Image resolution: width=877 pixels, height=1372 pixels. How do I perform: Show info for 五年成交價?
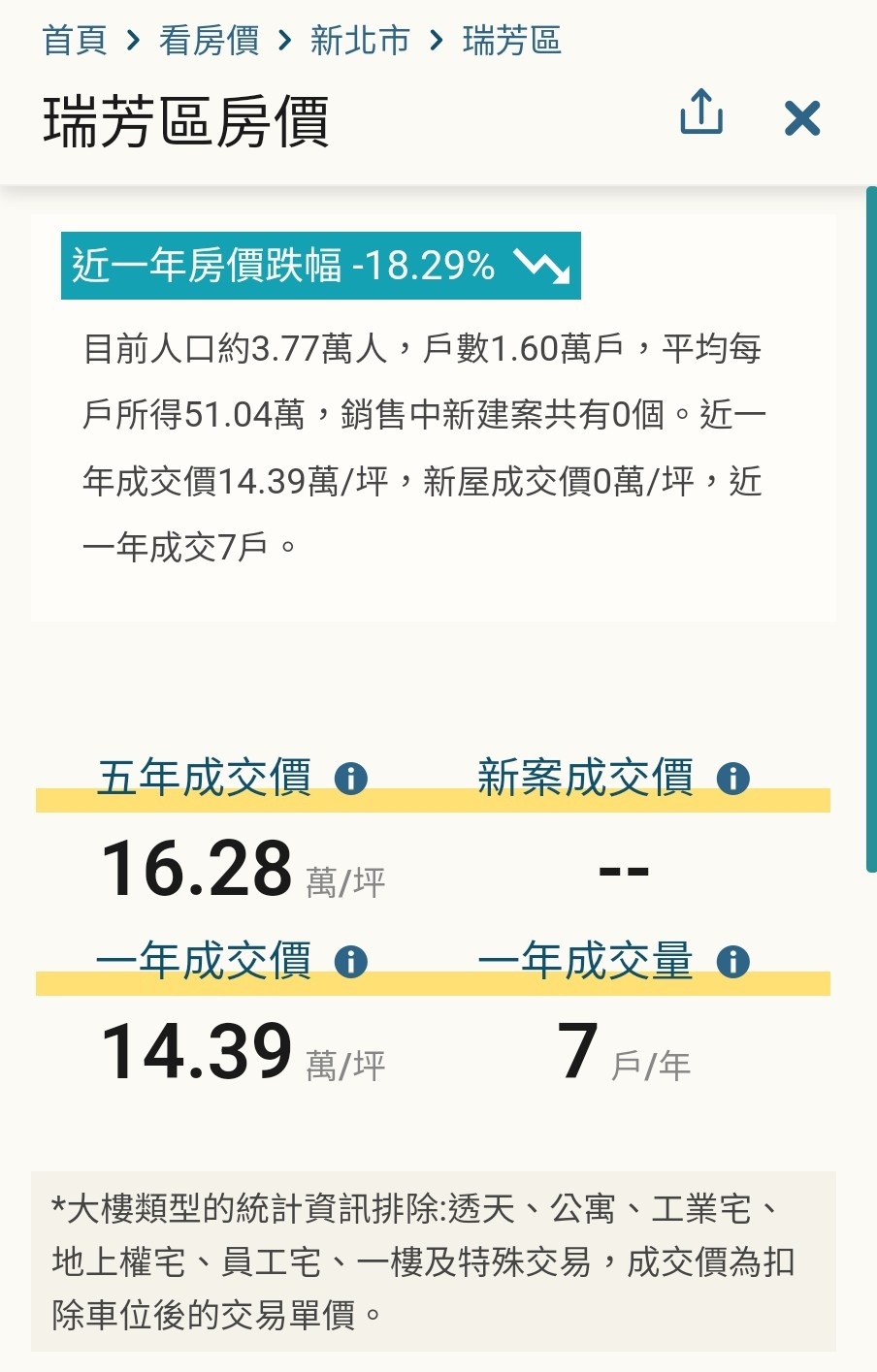[350, 778]
